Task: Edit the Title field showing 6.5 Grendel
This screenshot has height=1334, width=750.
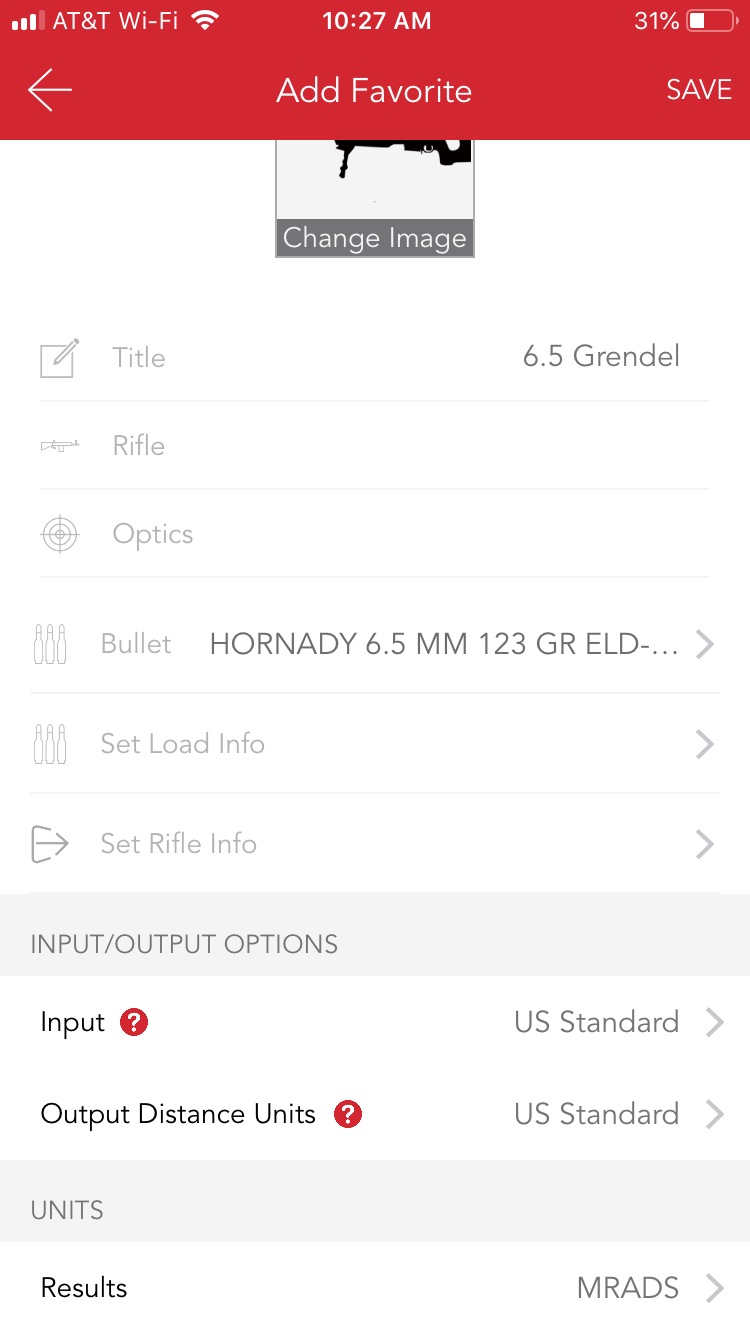Action: (600, 357)
